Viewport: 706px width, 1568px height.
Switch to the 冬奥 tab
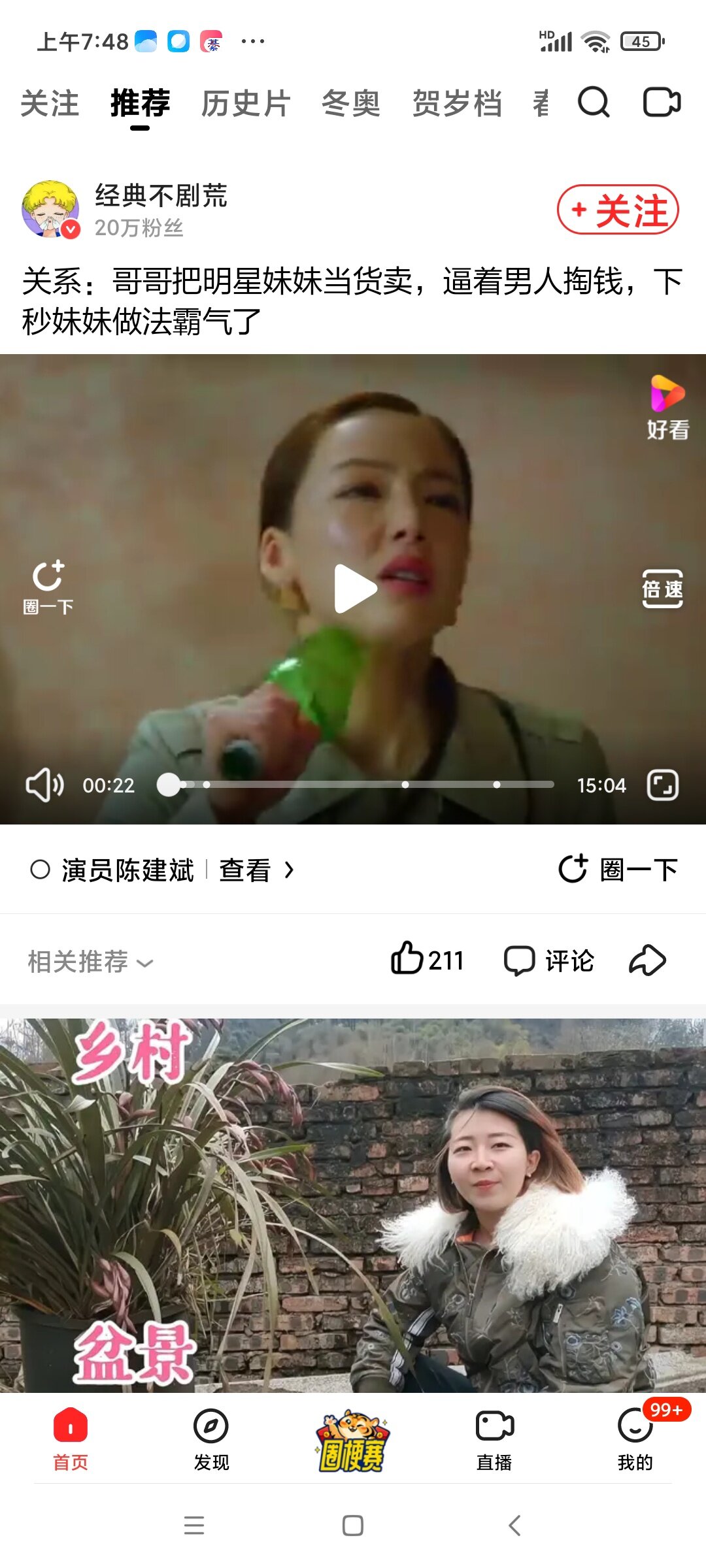click(351, 104)
